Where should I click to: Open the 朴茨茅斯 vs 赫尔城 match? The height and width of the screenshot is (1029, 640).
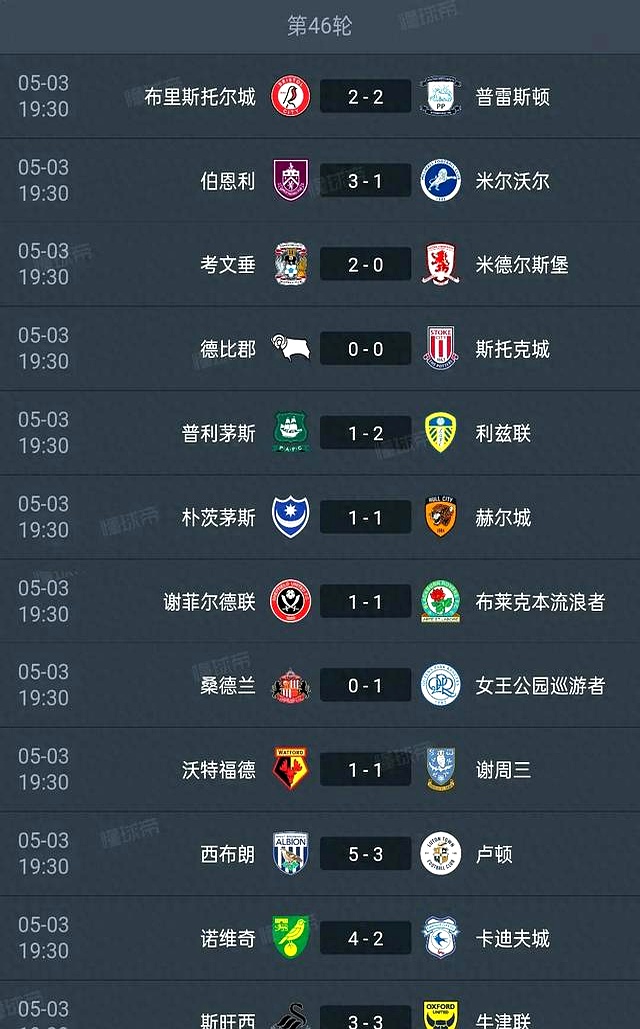click(x=365, y=517)
